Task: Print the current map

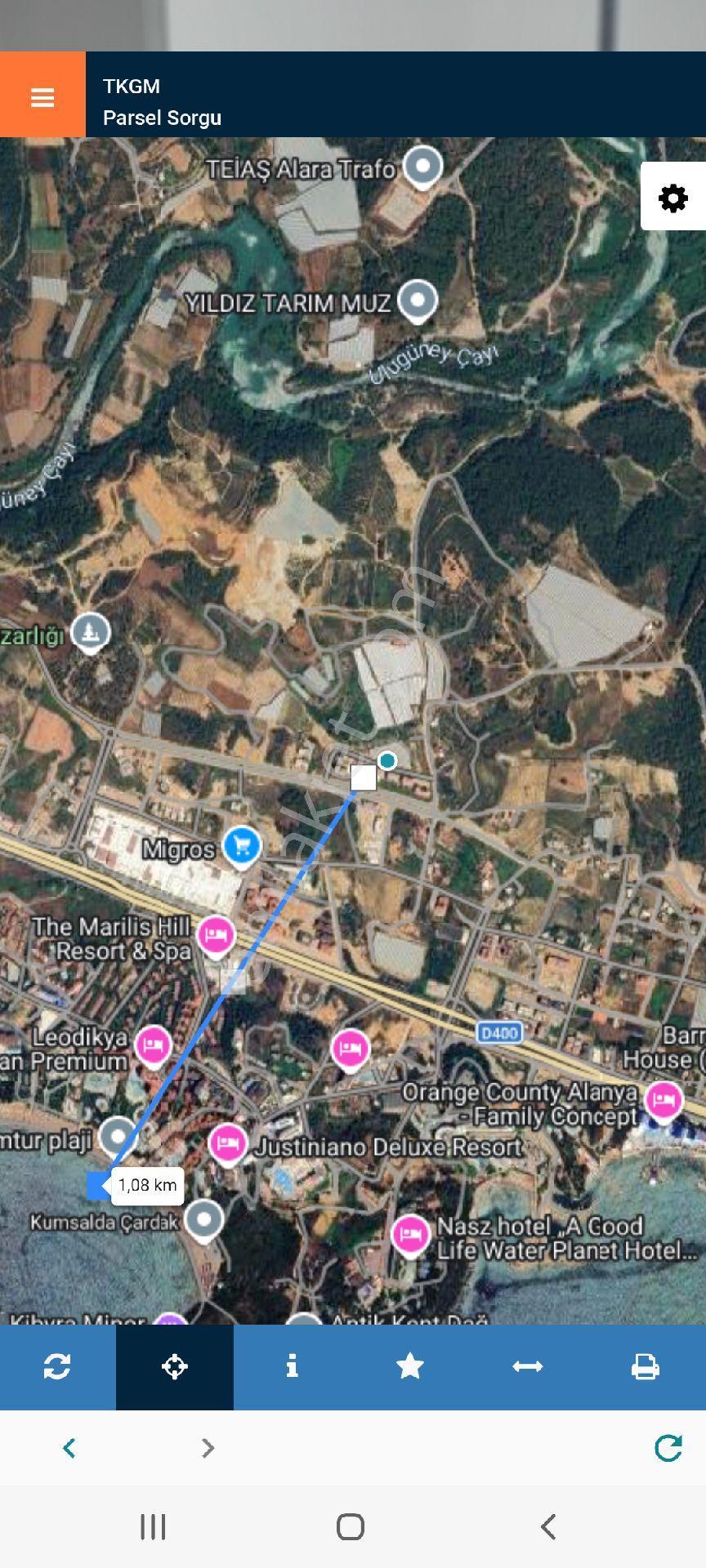Action: (x=646, y=1366)
